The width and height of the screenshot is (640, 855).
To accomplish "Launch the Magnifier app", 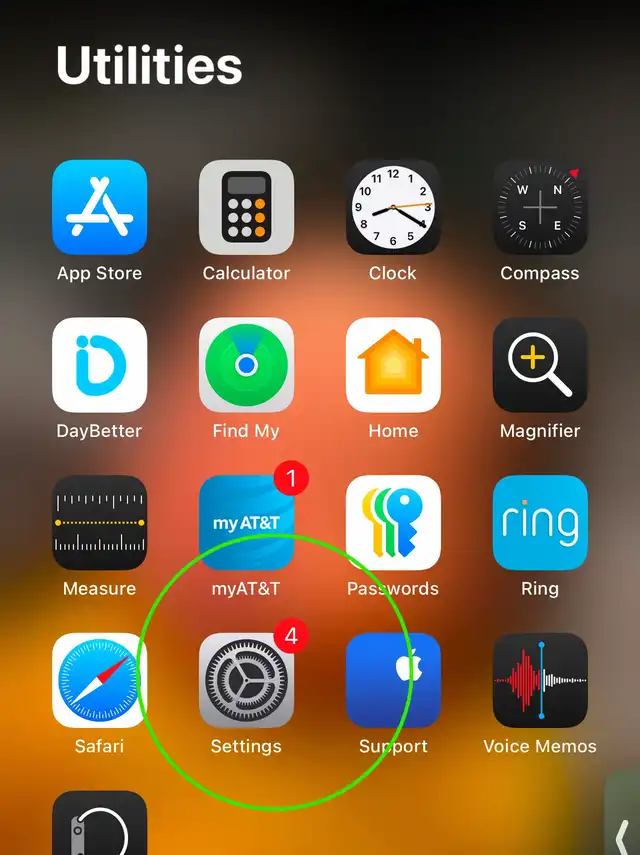I will 540,365.
